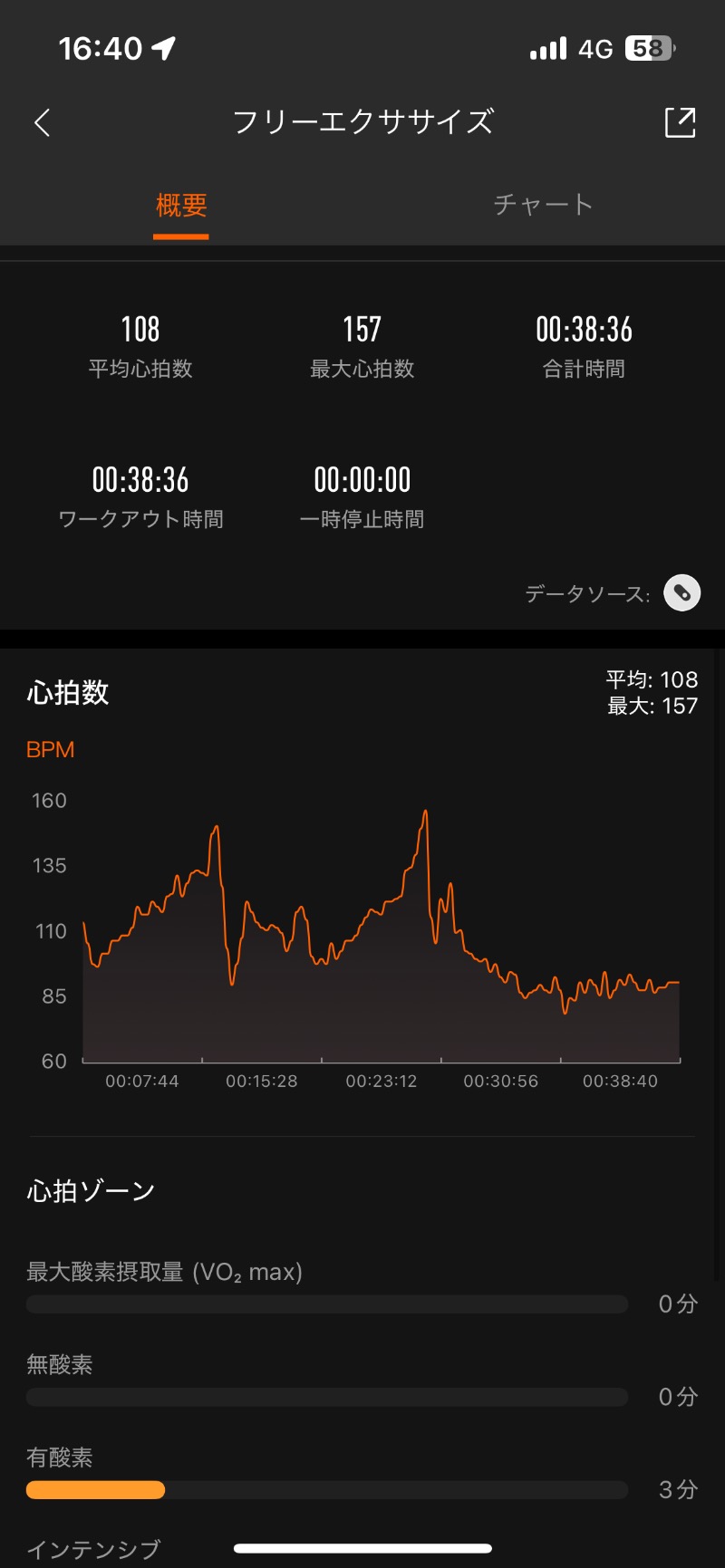Tap the 平均心拍数 value 108

point(140,329)
